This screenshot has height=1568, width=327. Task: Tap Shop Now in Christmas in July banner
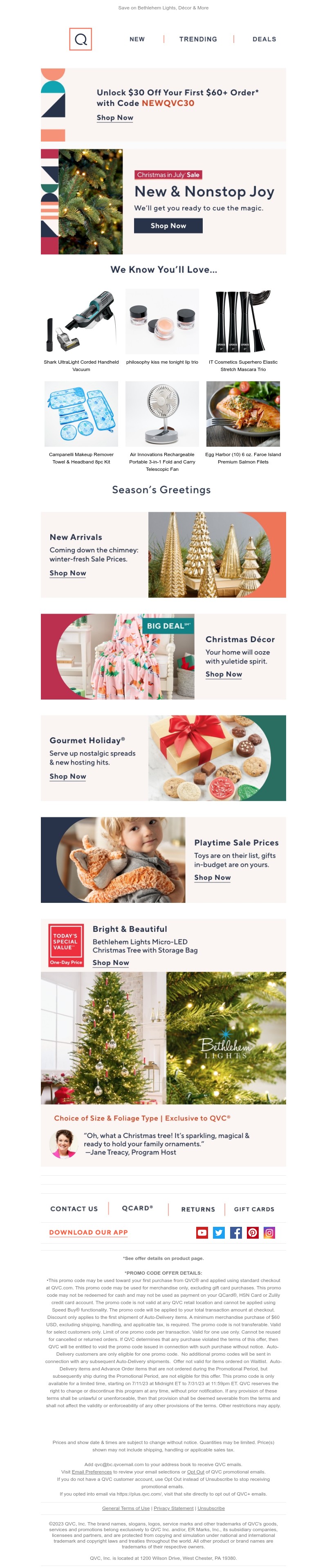pos(168,226)
